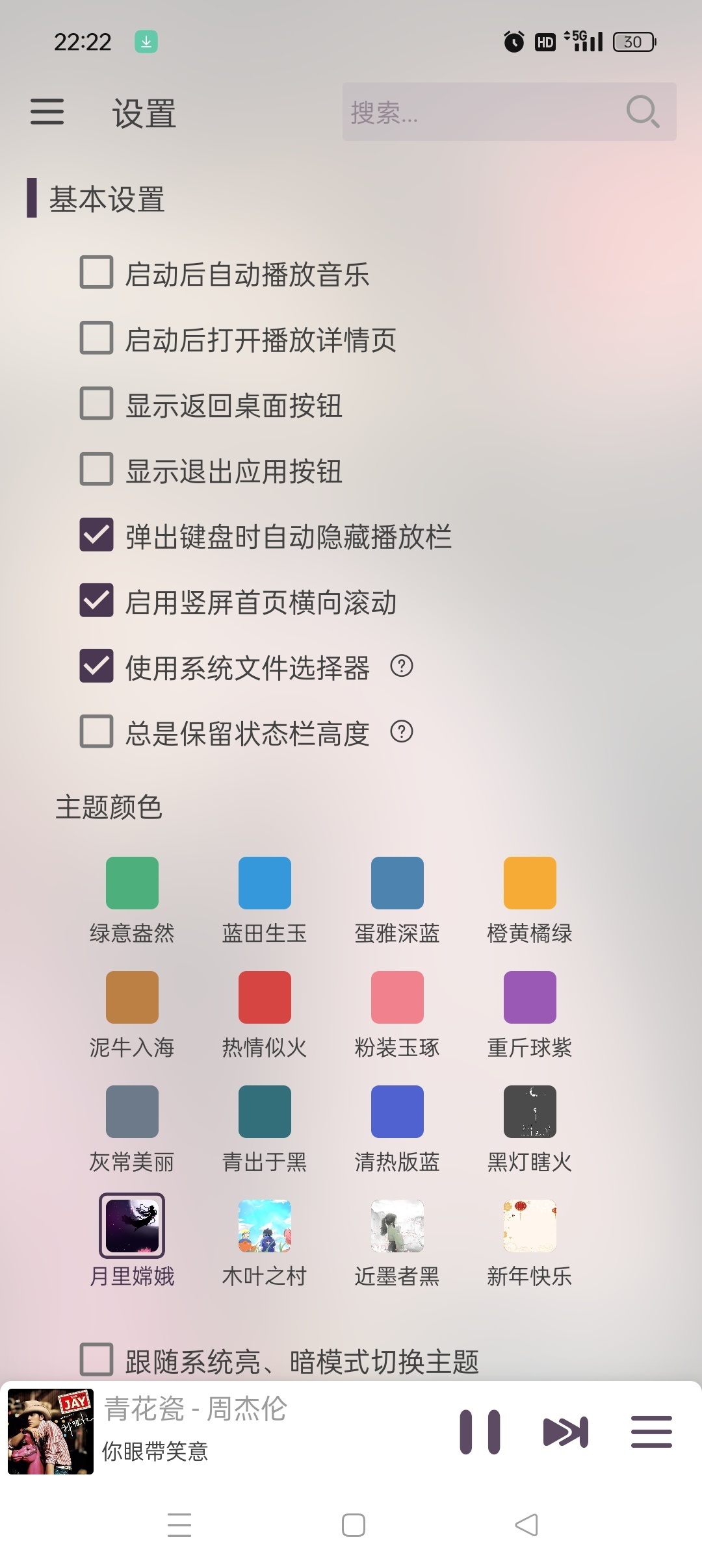Image resolution: width=702 pixels, height=1568 pixels.
Task: Disable 启用竖屏首页横向滚动
Action: [96, 600]
